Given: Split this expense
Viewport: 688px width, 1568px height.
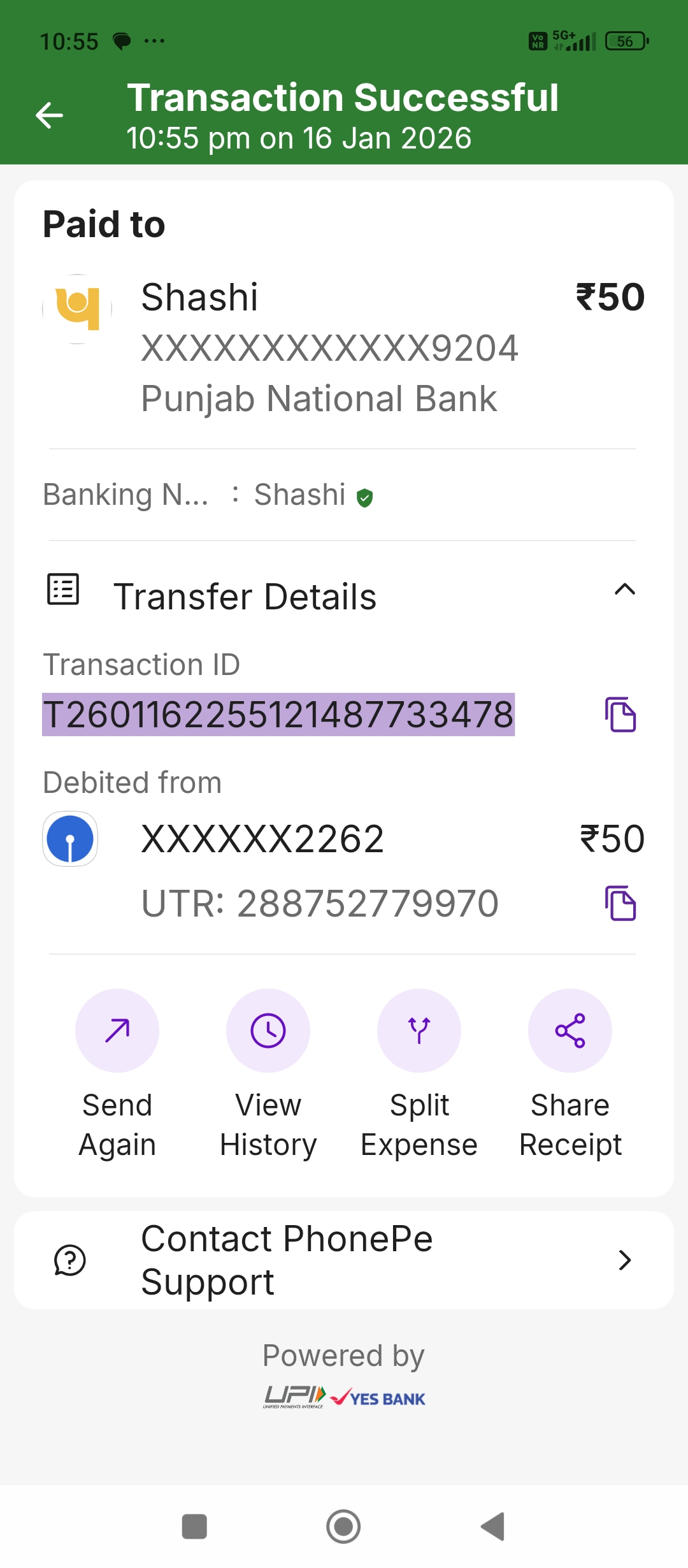Looking at the screenshot, I should 419,1031.
